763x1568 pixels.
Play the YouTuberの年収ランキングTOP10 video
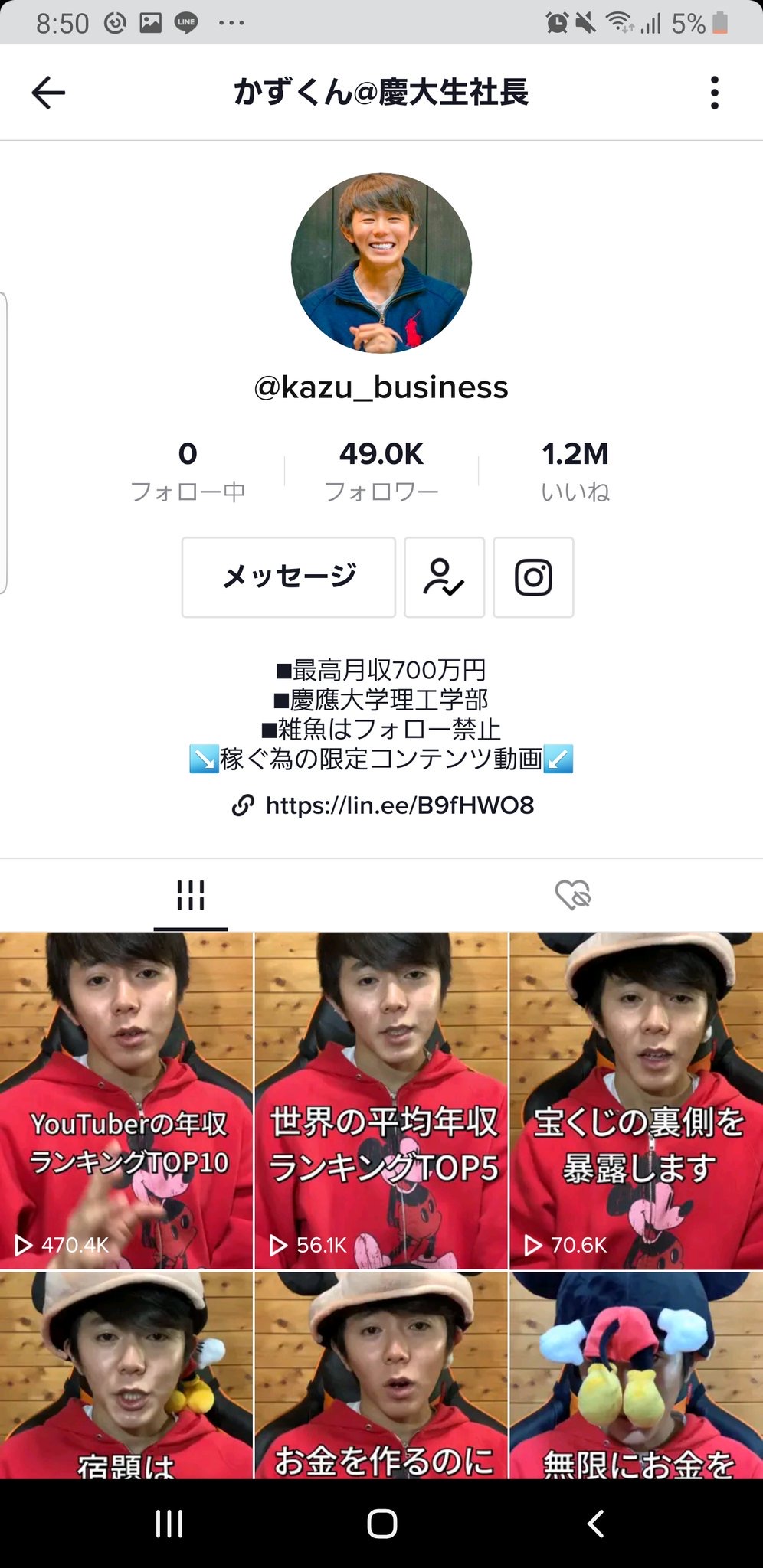126,1100
